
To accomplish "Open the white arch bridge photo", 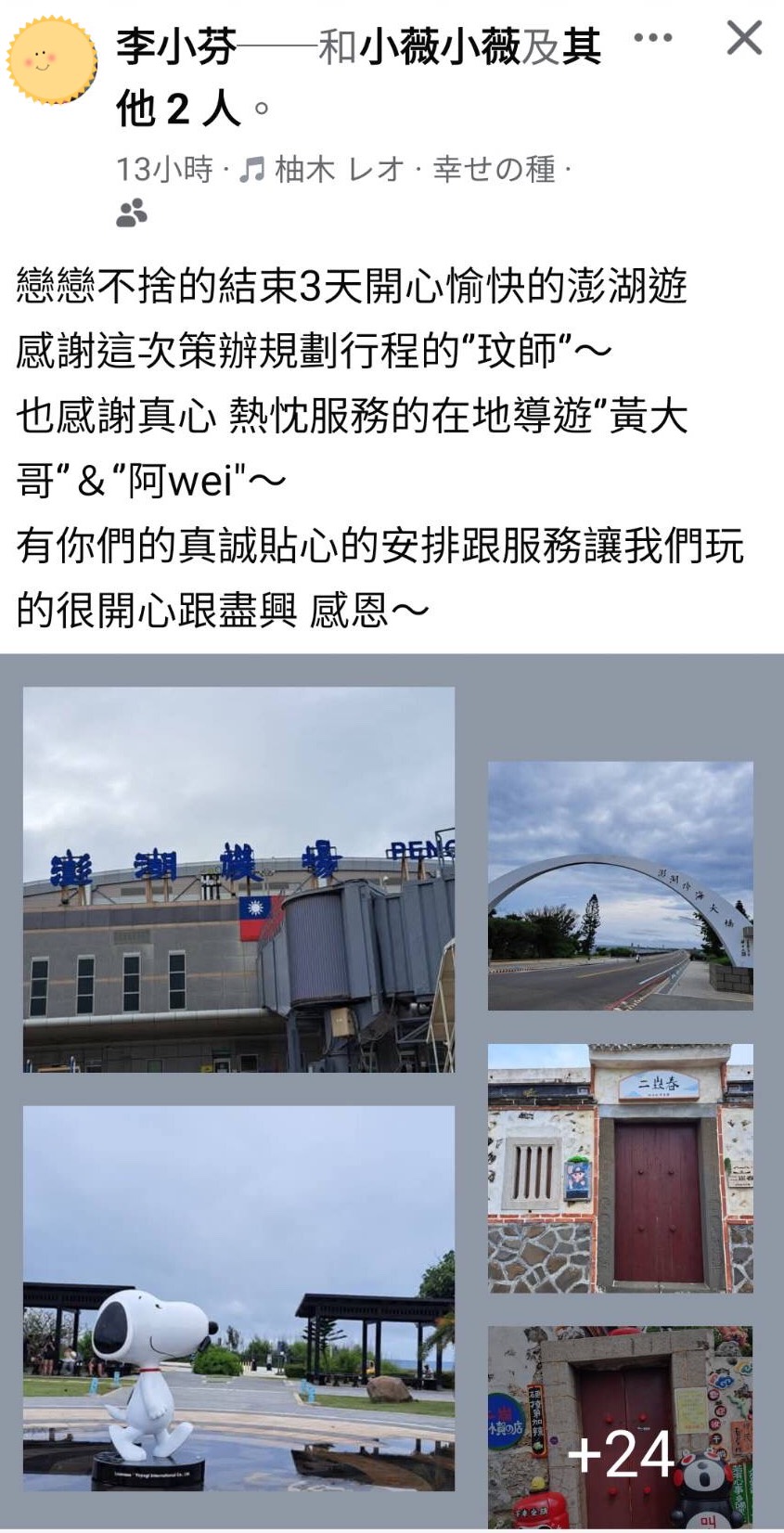I will 621,885.
